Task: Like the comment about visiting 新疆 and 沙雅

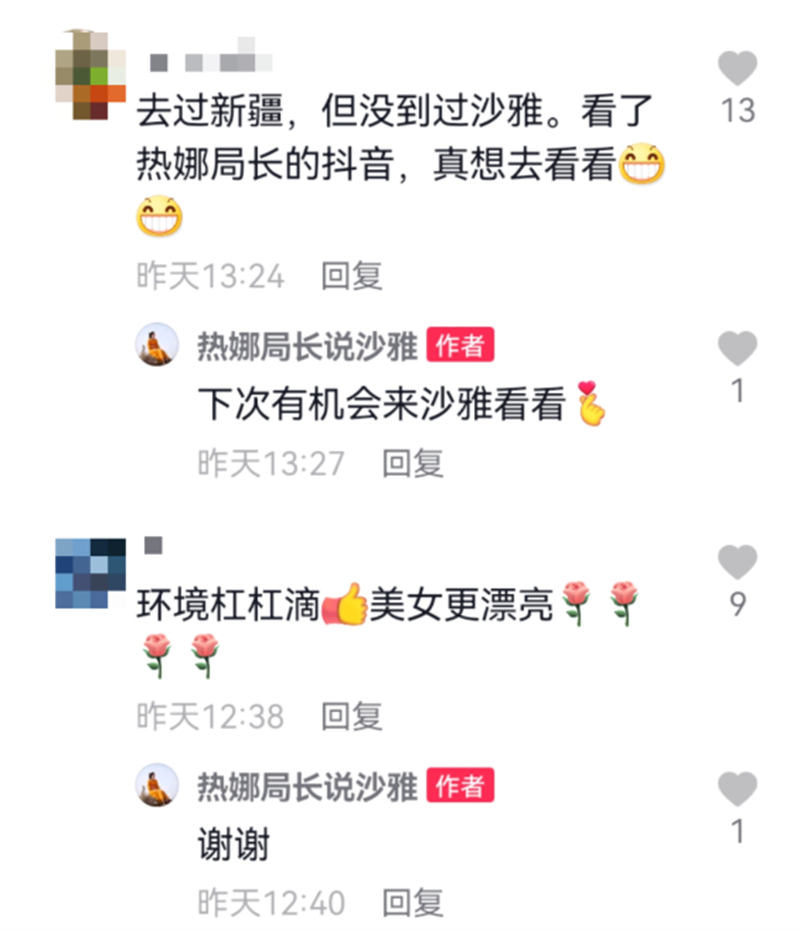Action: (738, 68)
